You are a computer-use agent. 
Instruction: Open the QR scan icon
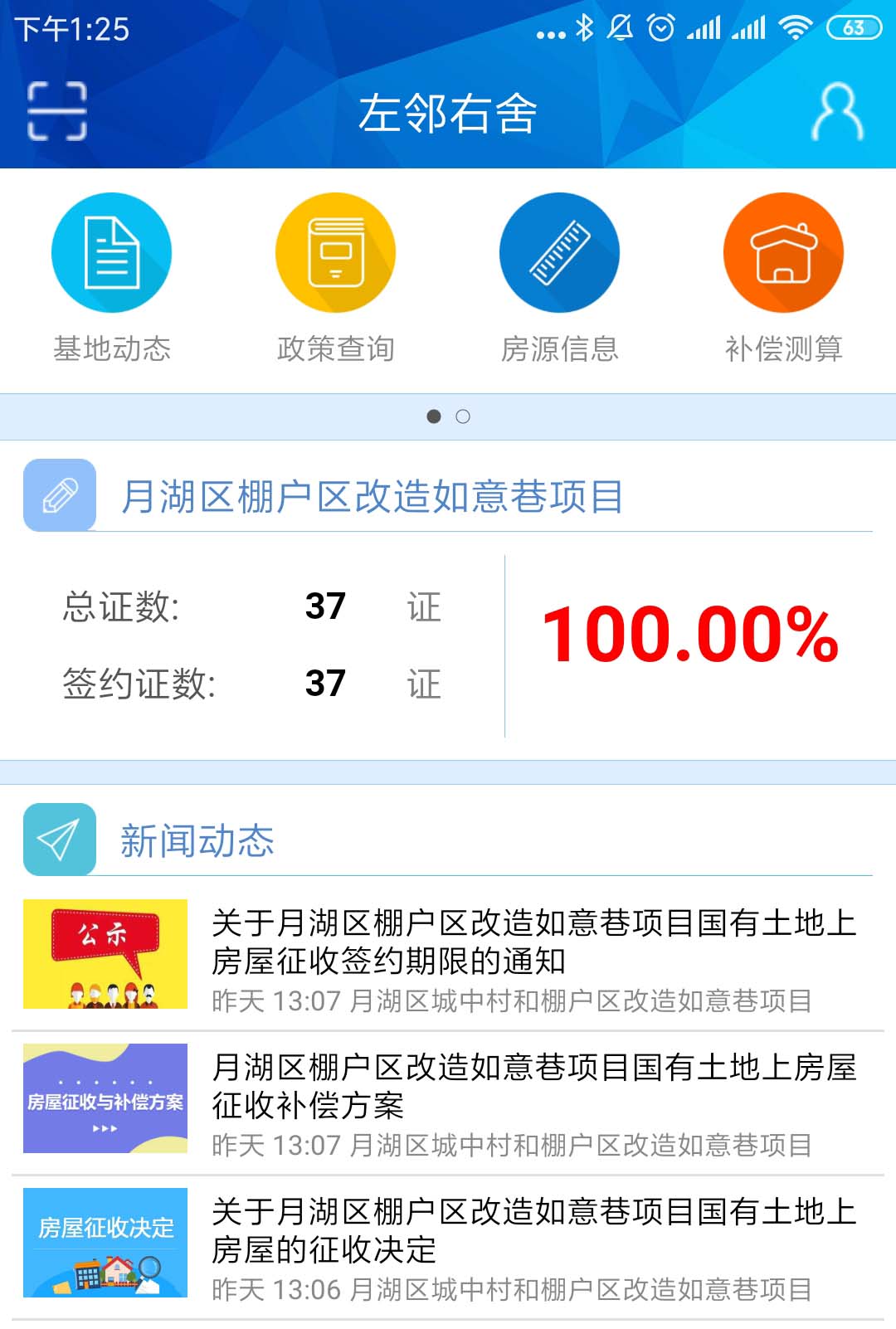click(56, 111)
